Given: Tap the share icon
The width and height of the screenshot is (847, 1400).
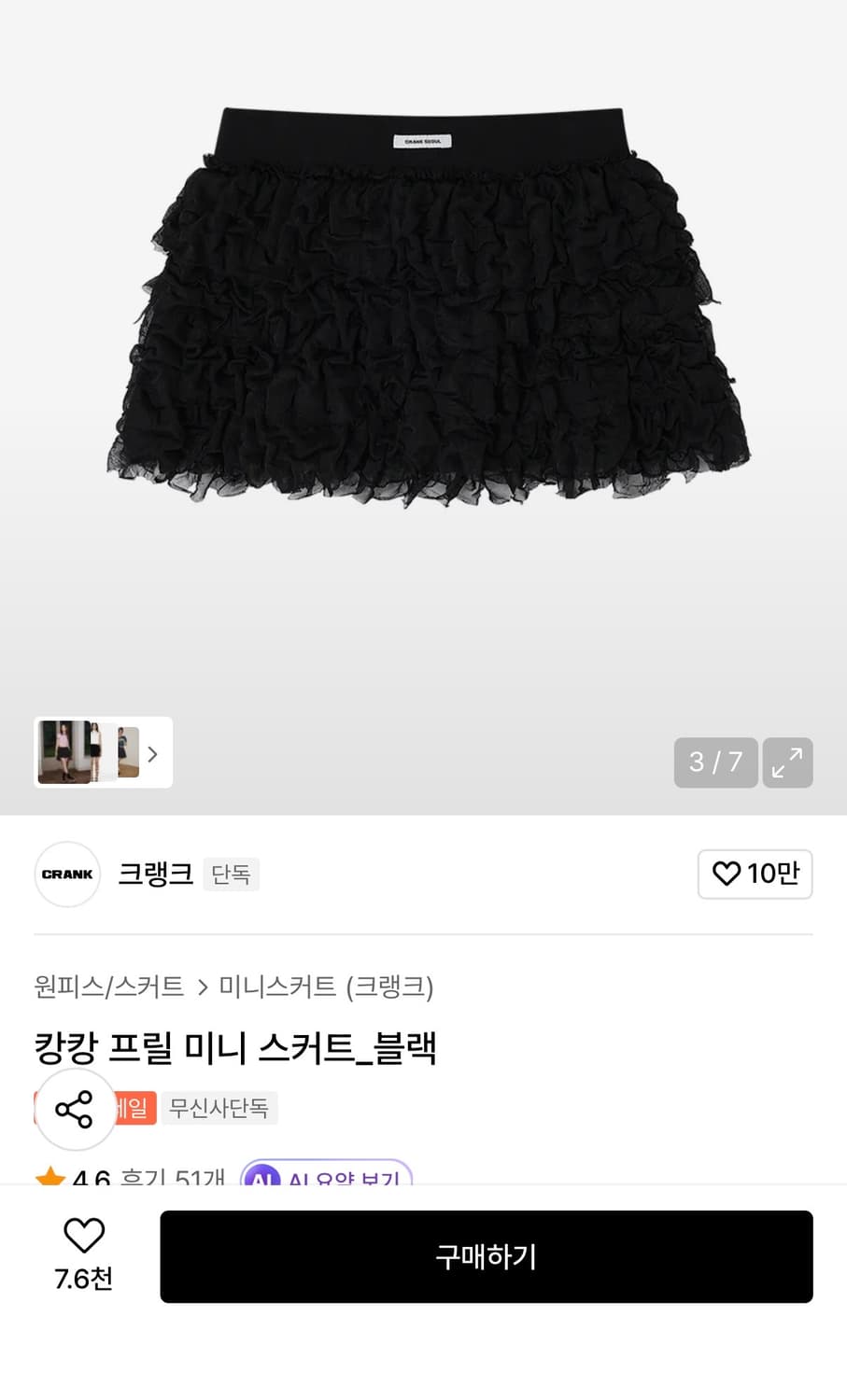Looking at the screenshot, I should click(x=75, y=1109).
